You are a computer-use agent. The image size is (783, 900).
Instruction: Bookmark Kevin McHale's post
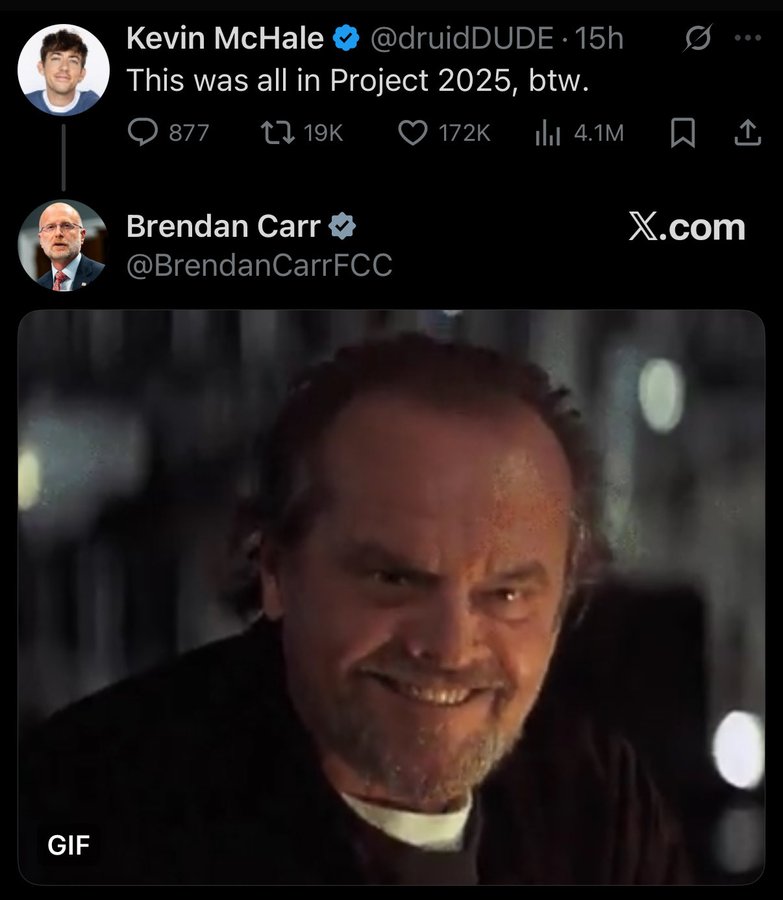point(682,132)
